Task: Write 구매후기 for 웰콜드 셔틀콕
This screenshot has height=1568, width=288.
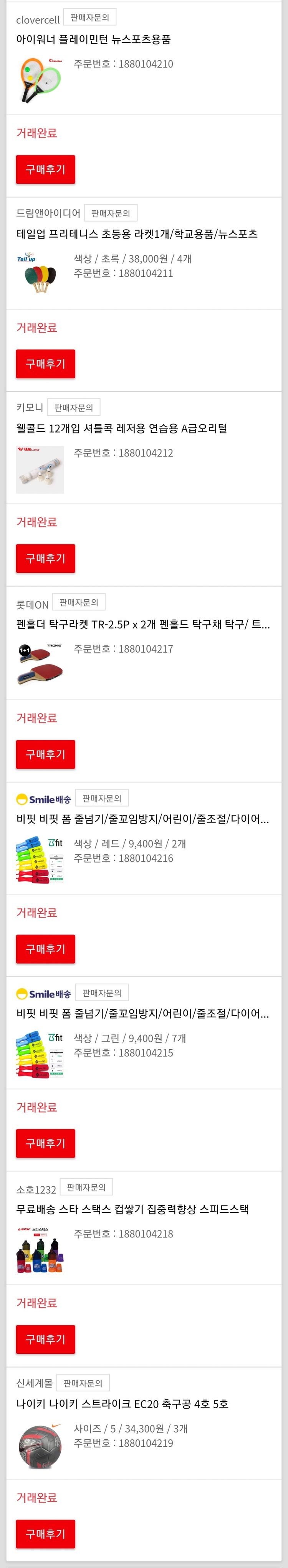Action: click(x=46, y=558)
